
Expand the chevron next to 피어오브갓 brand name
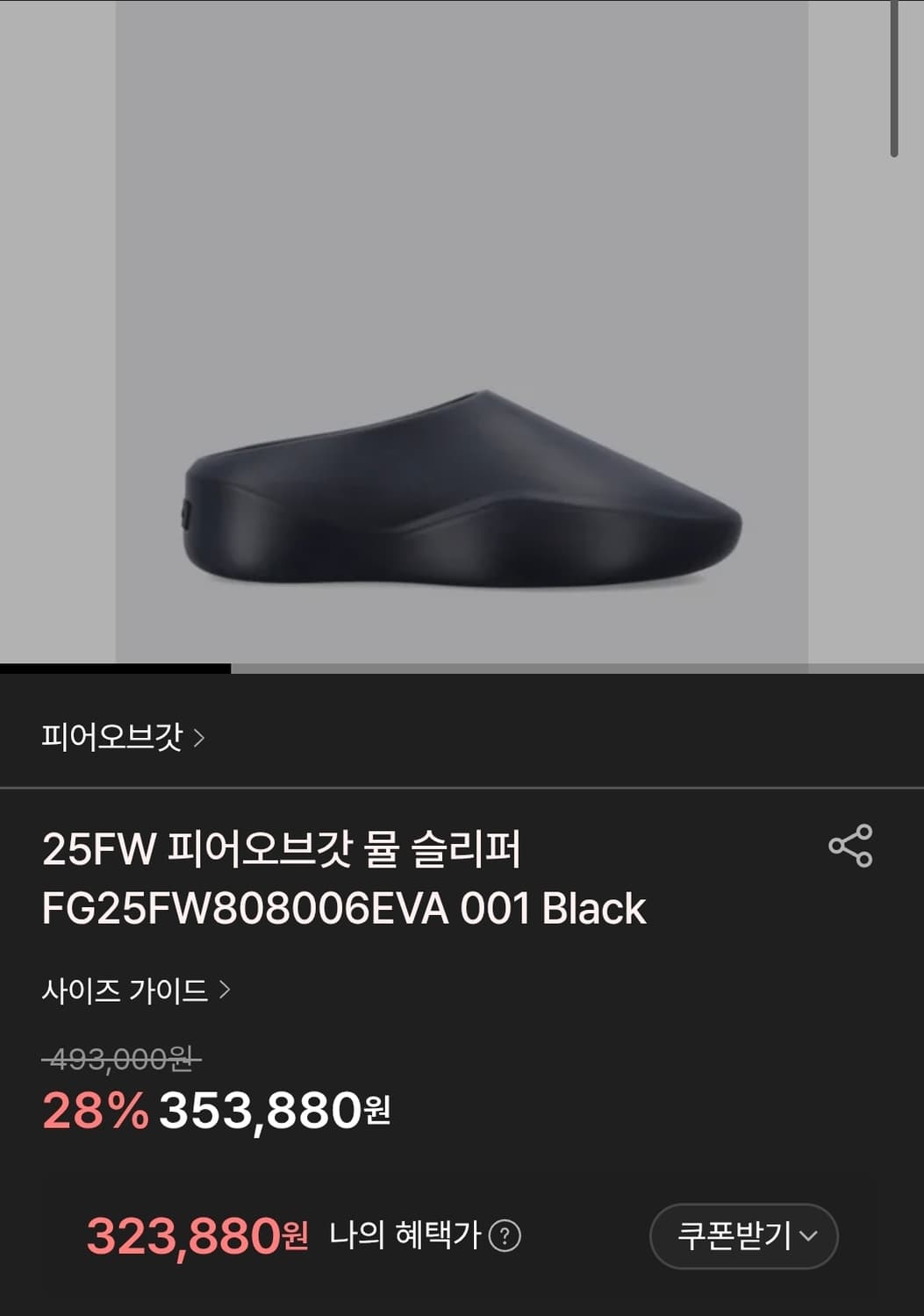tap(204, 737)
